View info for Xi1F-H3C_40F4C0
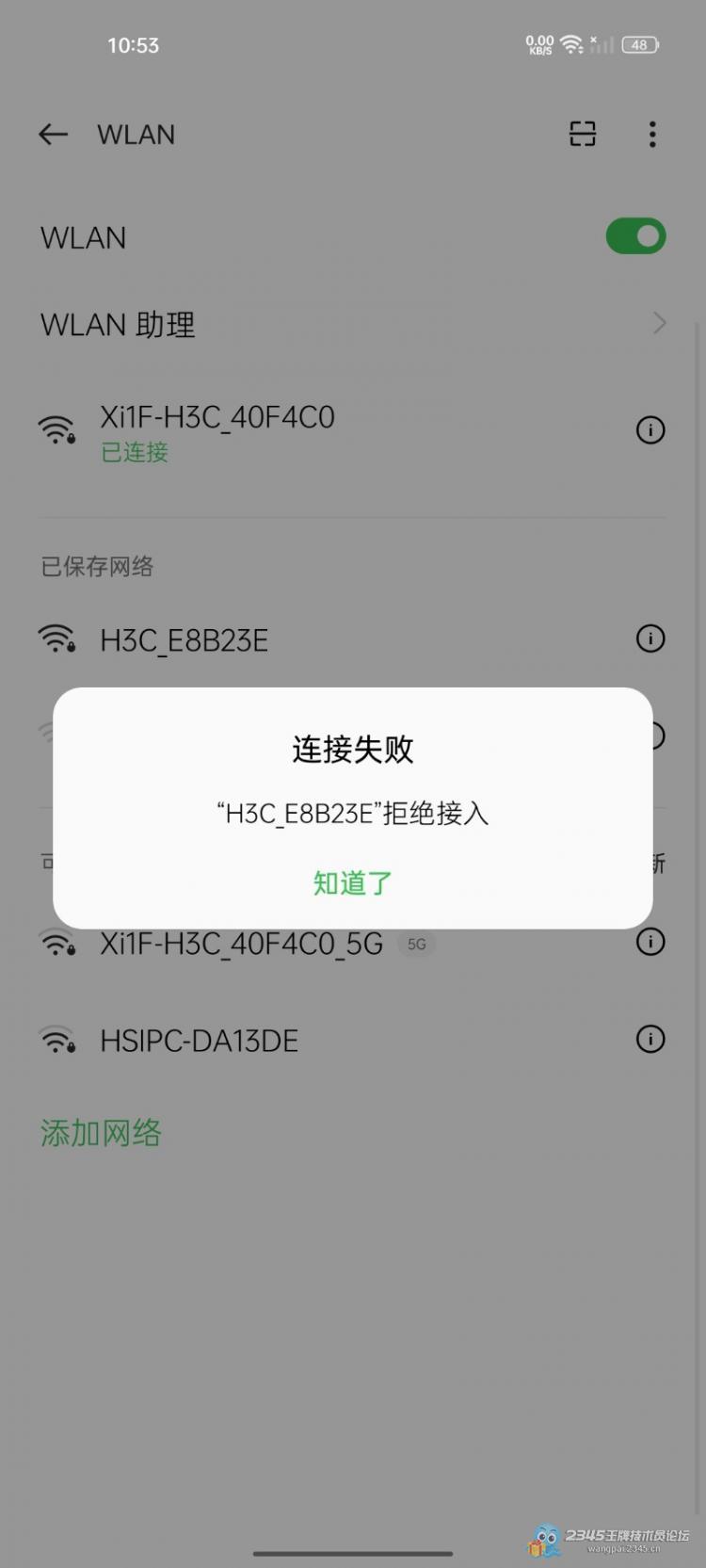This screenshot has height=1568, width=706. 650,430
